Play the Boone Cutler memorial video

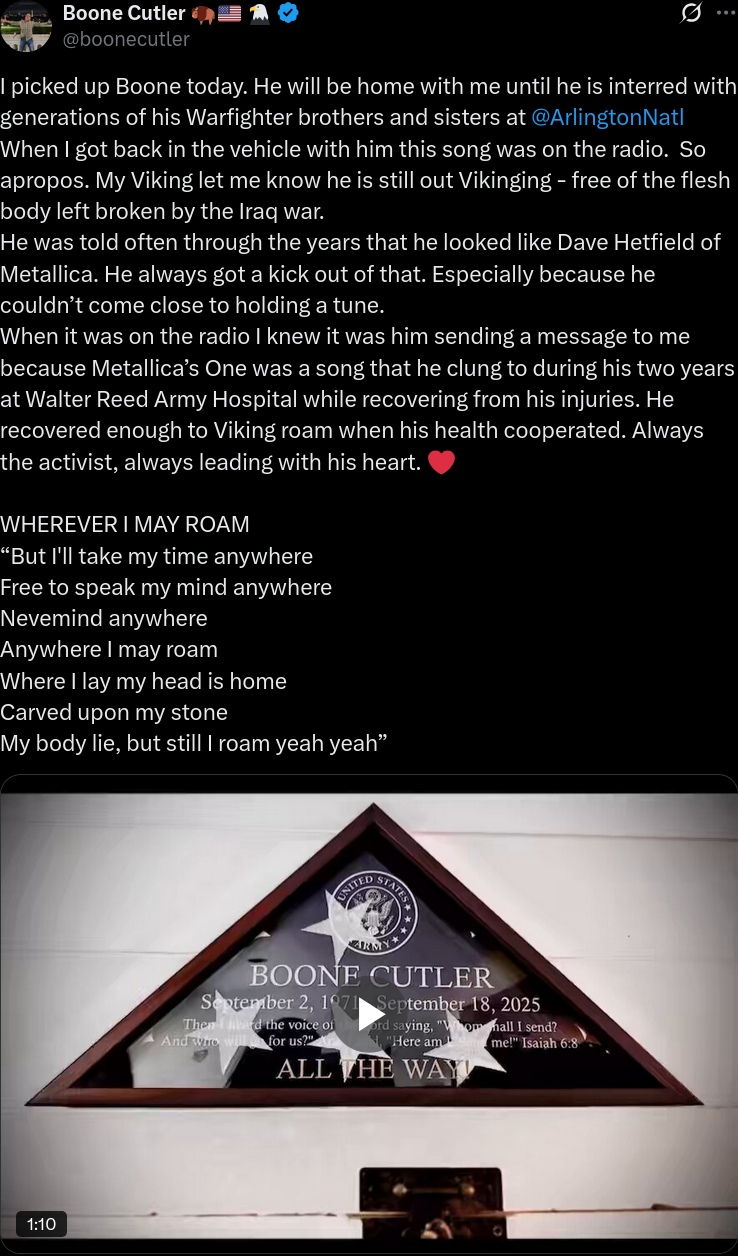coord(370,1013)
